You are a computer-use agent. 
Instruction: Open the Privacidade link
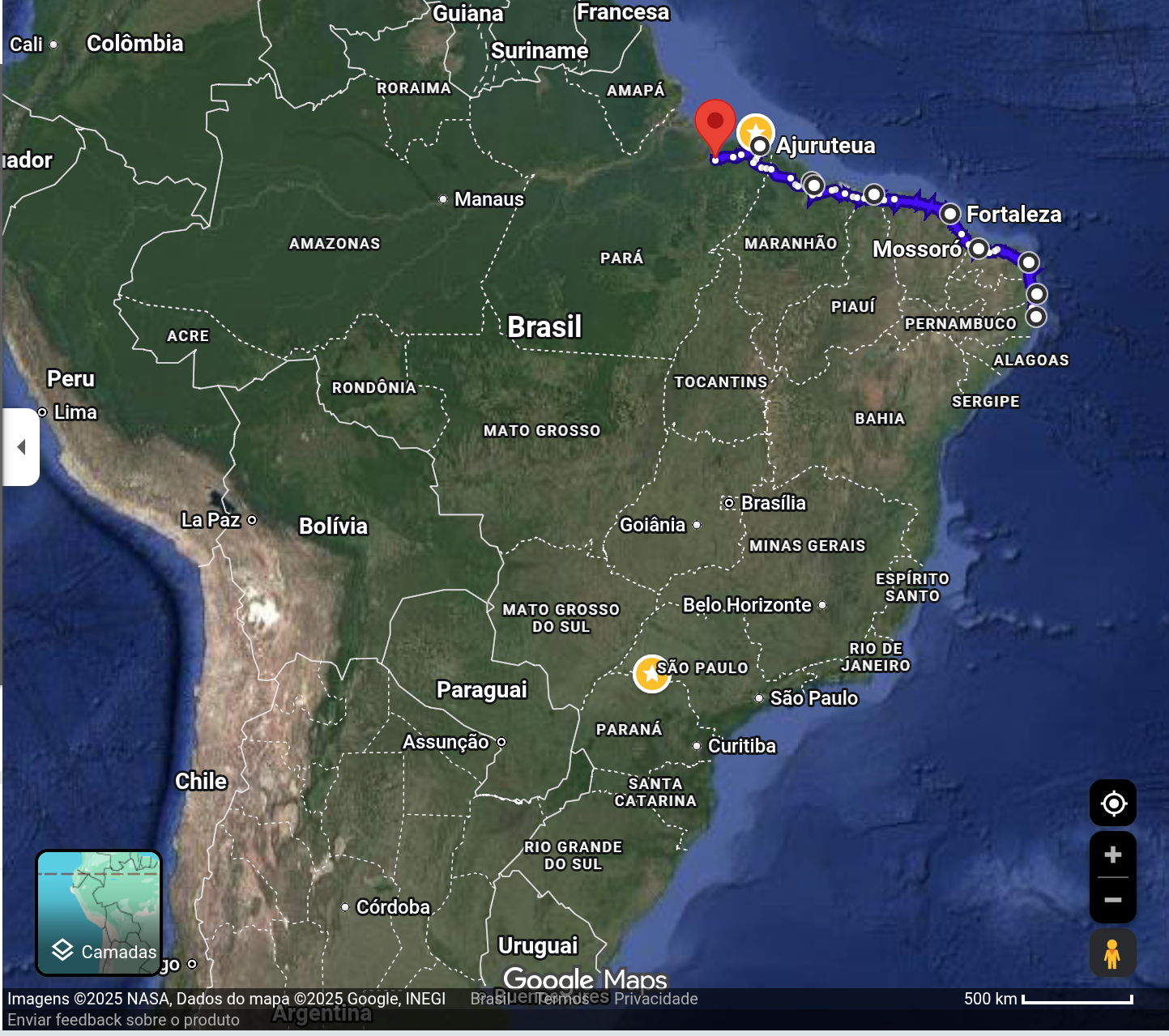click(655, 999)
